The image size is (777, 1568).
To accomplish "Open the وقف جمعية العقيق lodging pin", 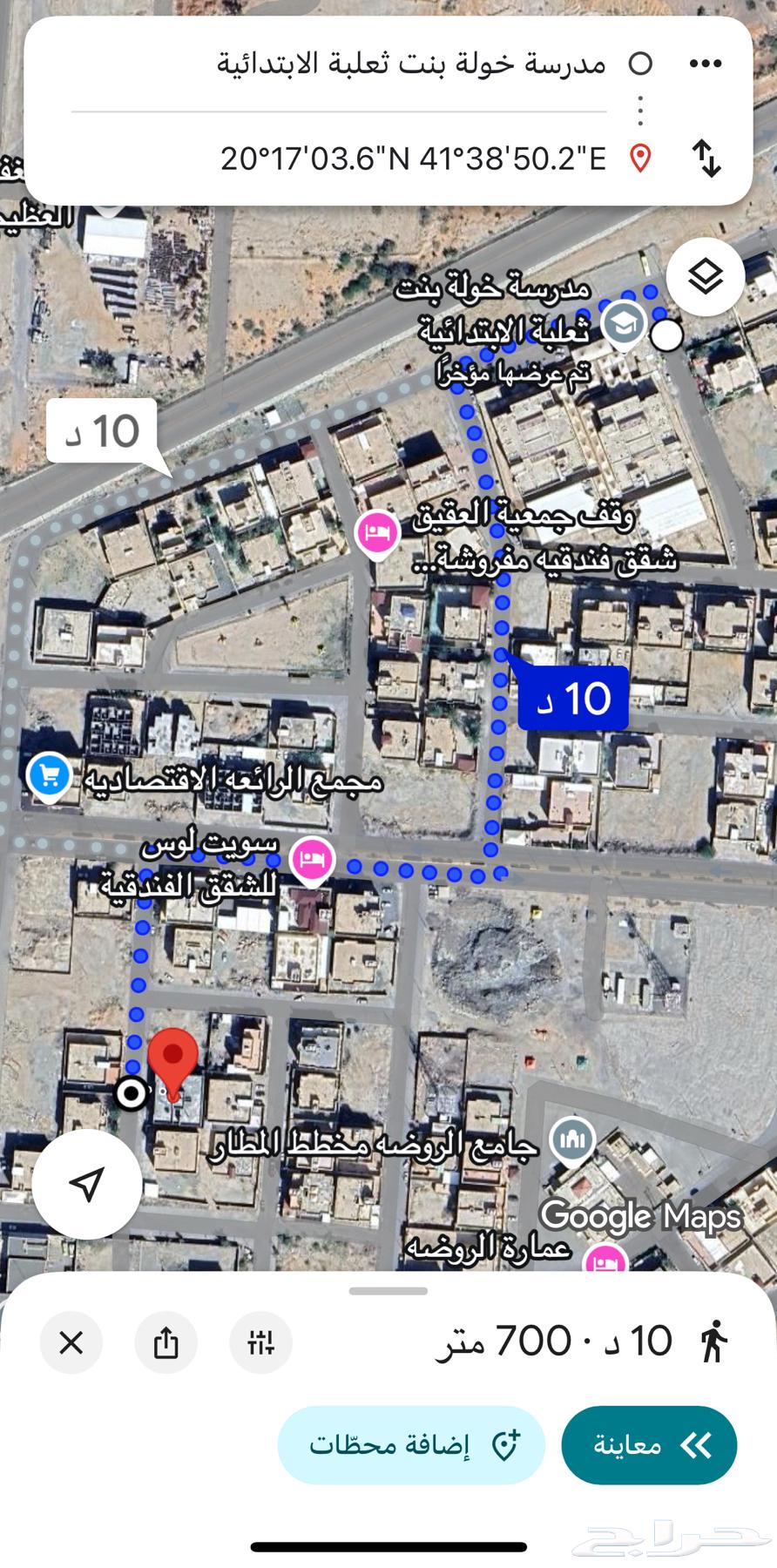I will (376, 532).
